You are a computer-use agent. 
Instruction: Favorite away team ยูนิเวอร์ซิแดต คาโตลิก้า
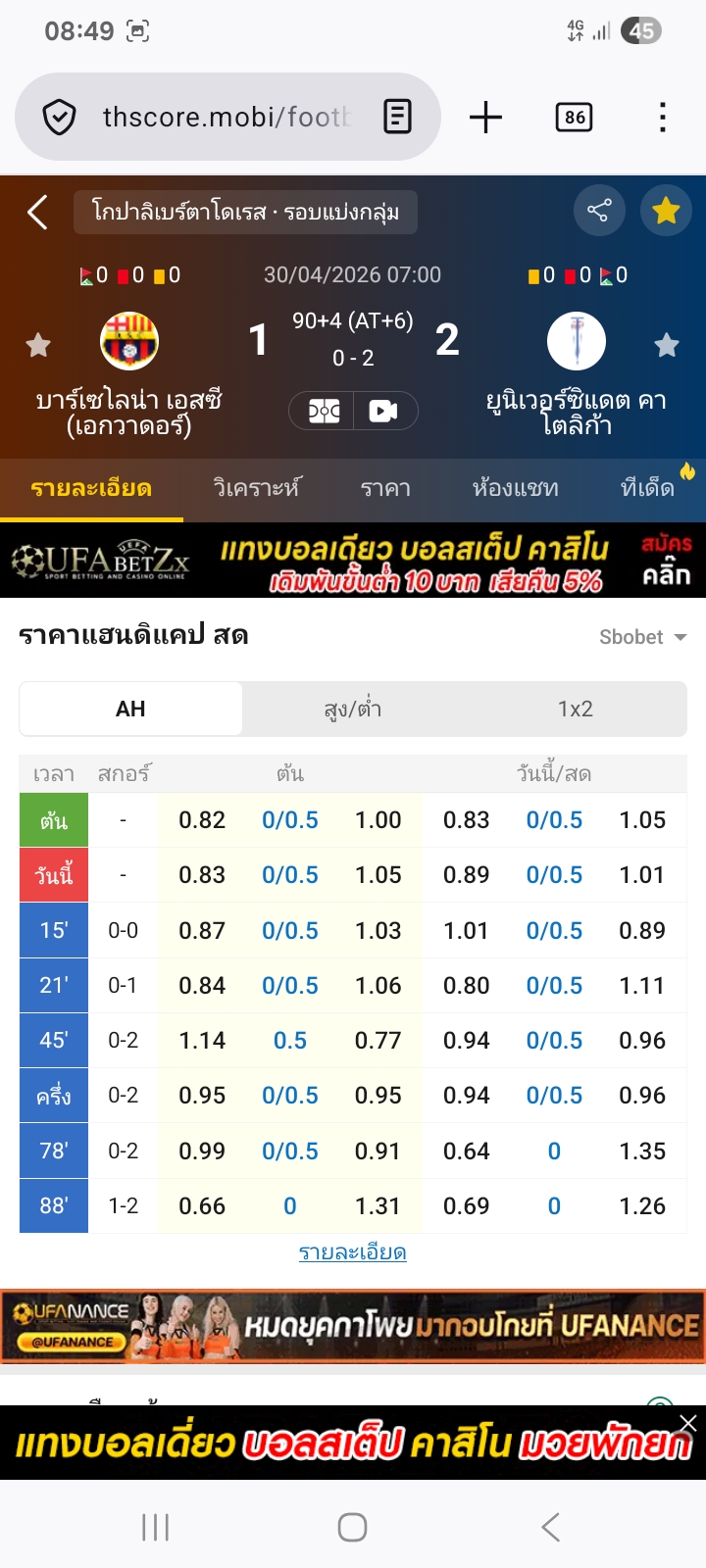pyautogui.click(x=667, y=345)
